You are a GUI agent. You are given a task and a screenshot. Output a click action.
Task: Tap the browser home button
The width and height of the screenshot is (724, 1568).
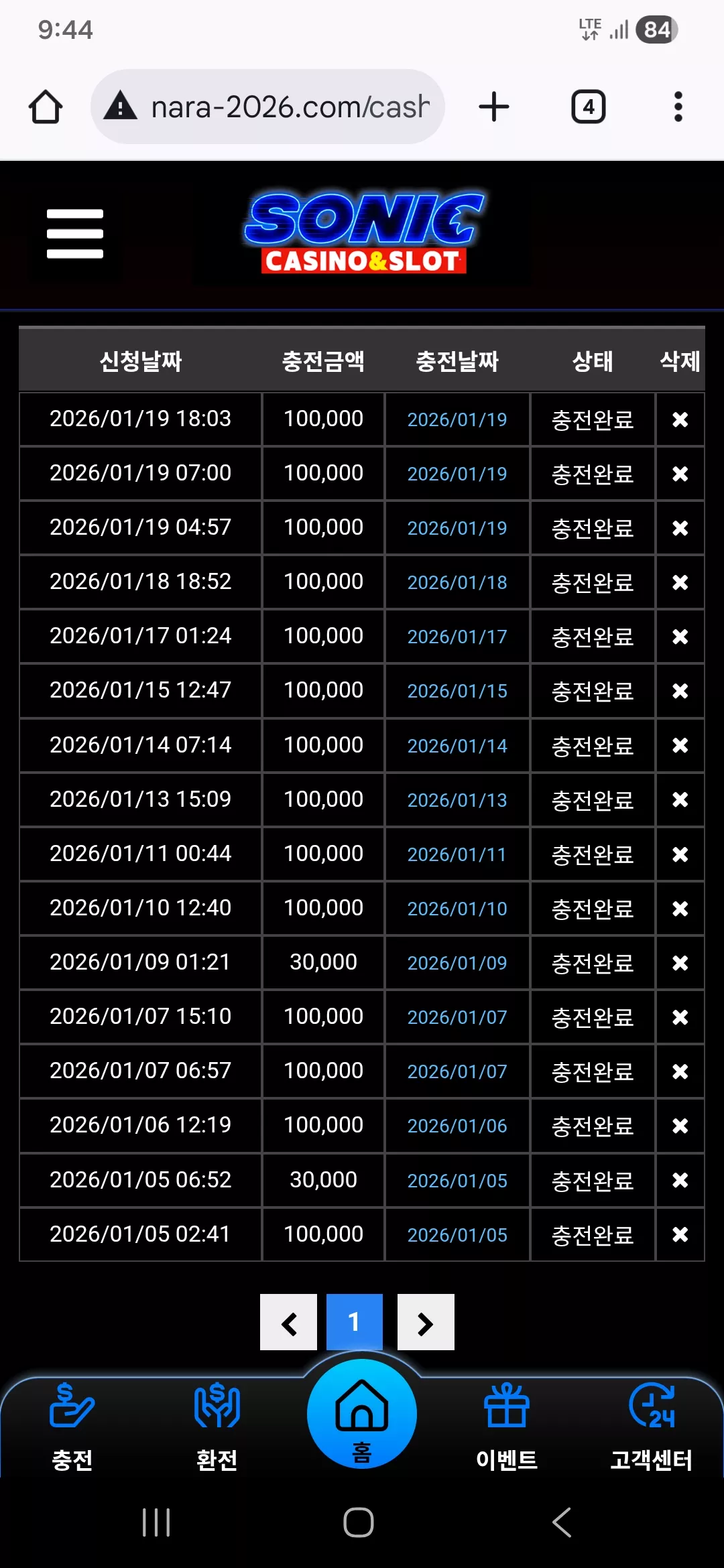tap(46, 107)
